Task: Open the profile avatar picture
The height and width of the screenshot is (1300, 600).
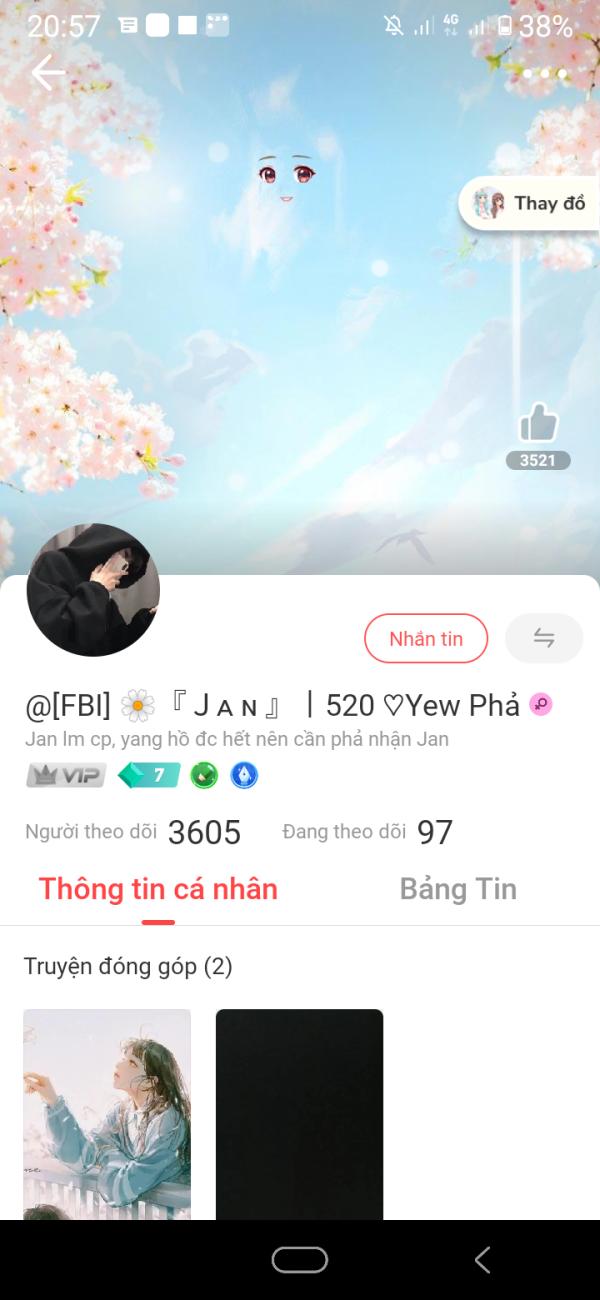Action: coord(93,590)
